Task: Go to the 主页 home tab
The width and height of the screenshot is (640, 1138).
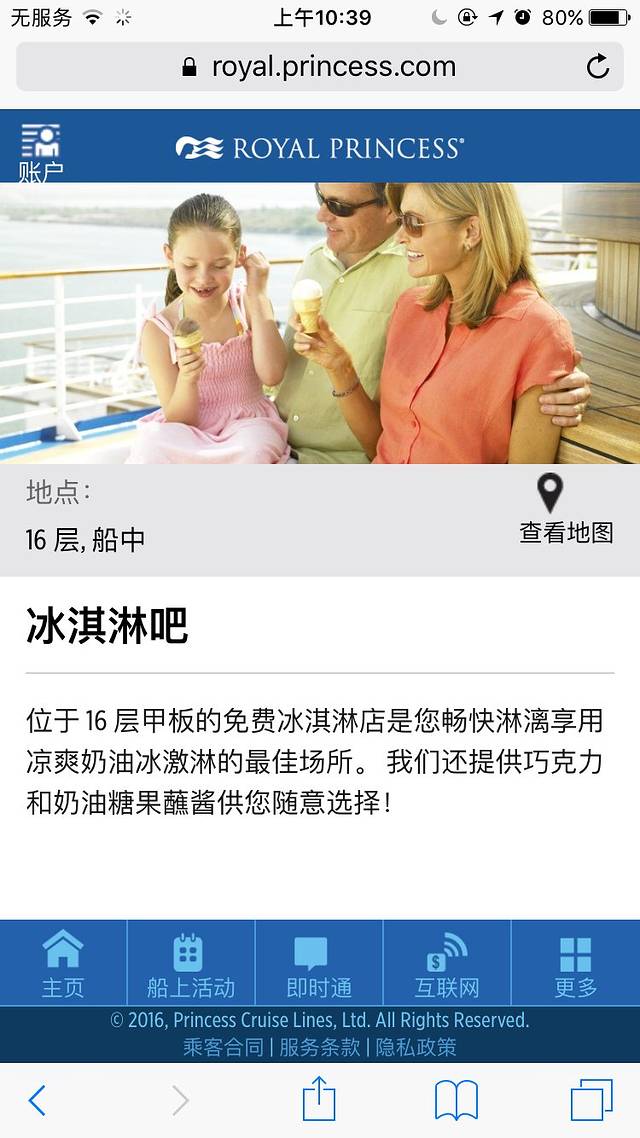Action: pyautogui.click(x=63, y=963)
